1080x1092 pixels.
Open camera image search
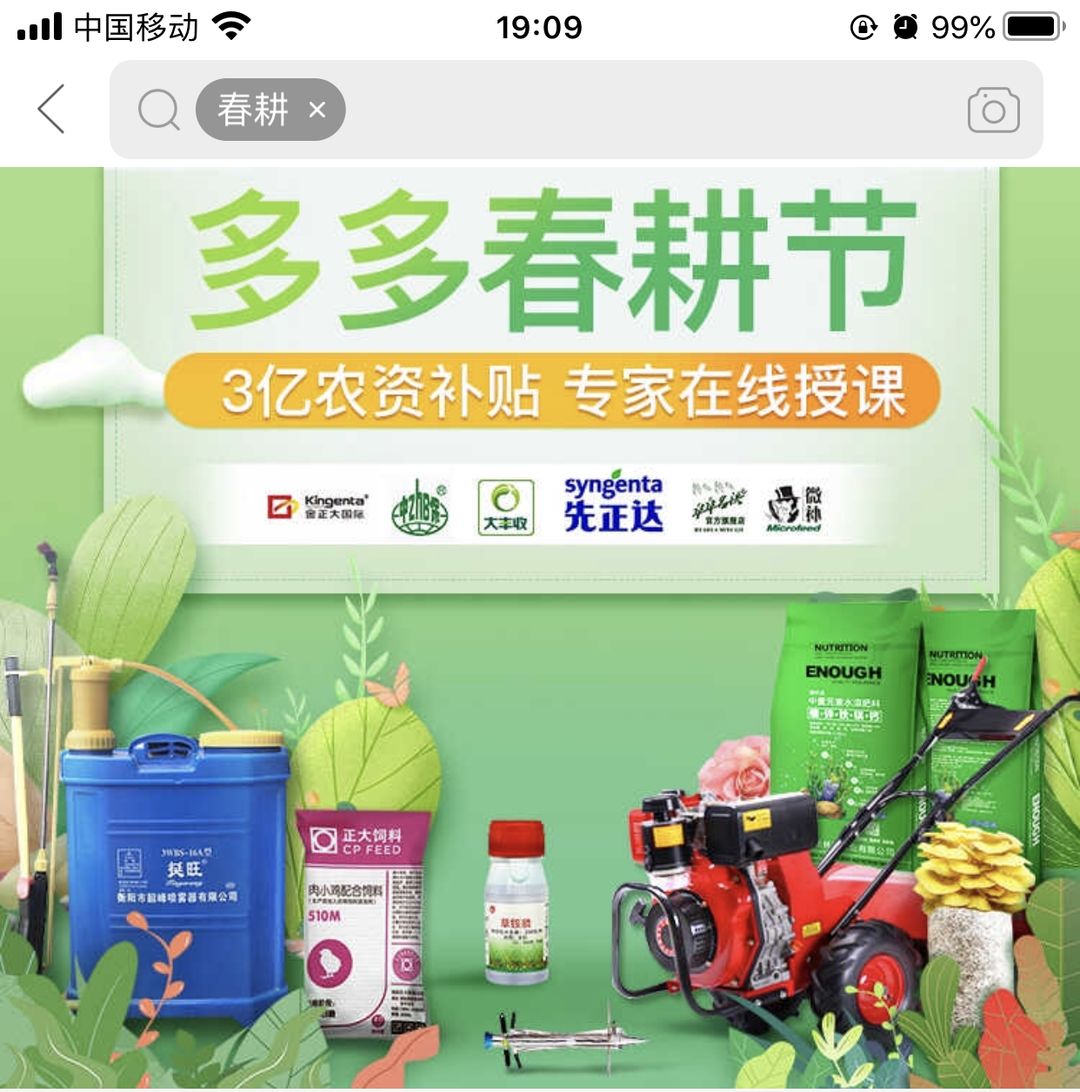click(x=993, y=111)
